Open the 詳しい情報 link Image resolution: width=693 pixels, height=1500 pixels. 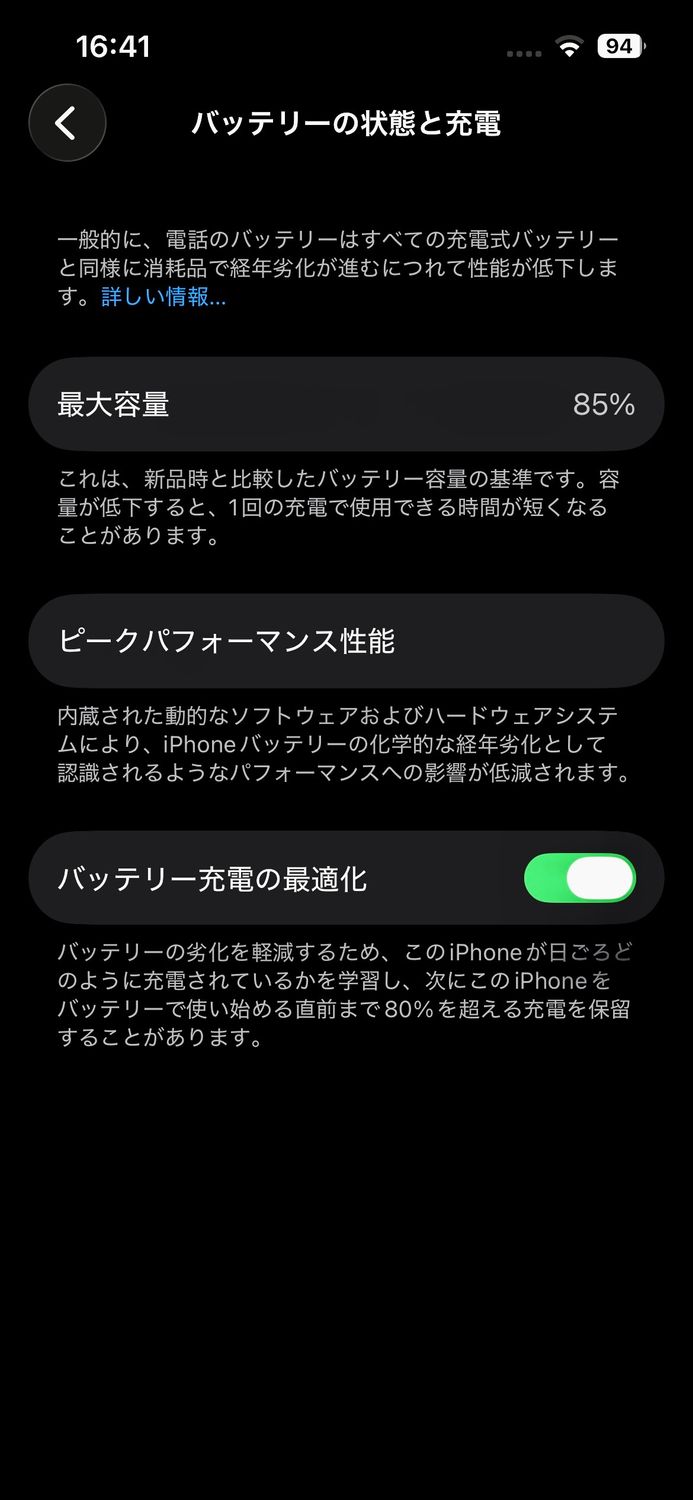point(163,297)
